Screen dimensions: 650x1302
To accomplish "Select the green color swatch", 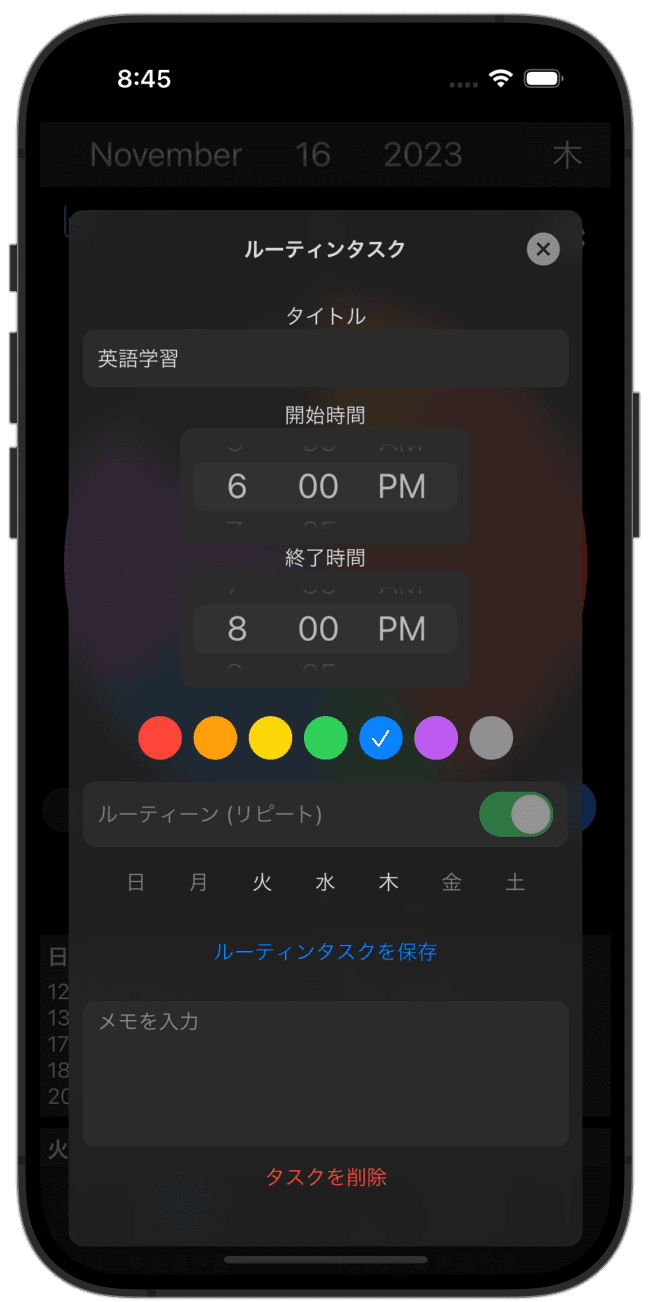I will [x=325, y=738].
